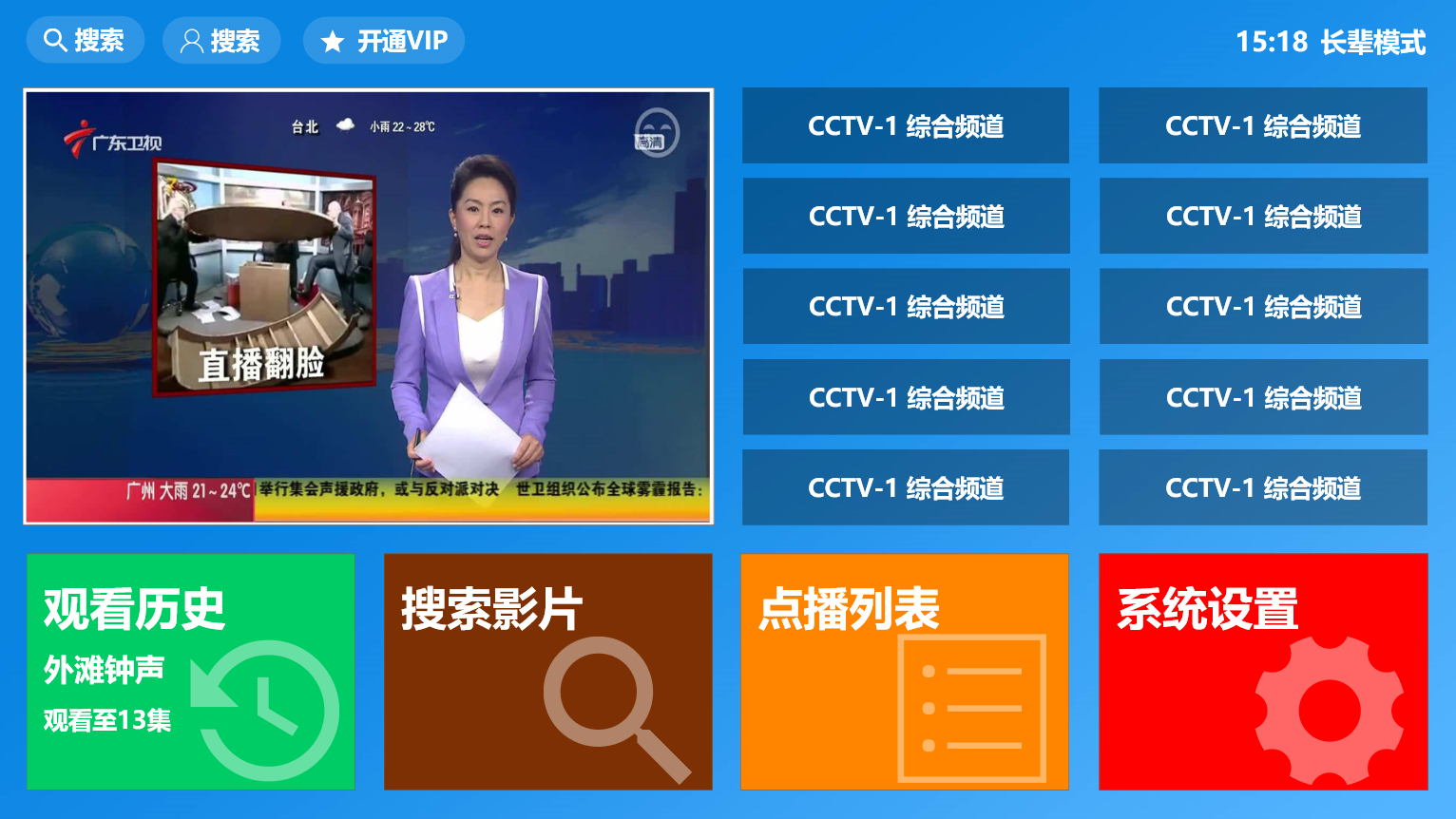Open the 观看历史 tile

pos(190,671)
